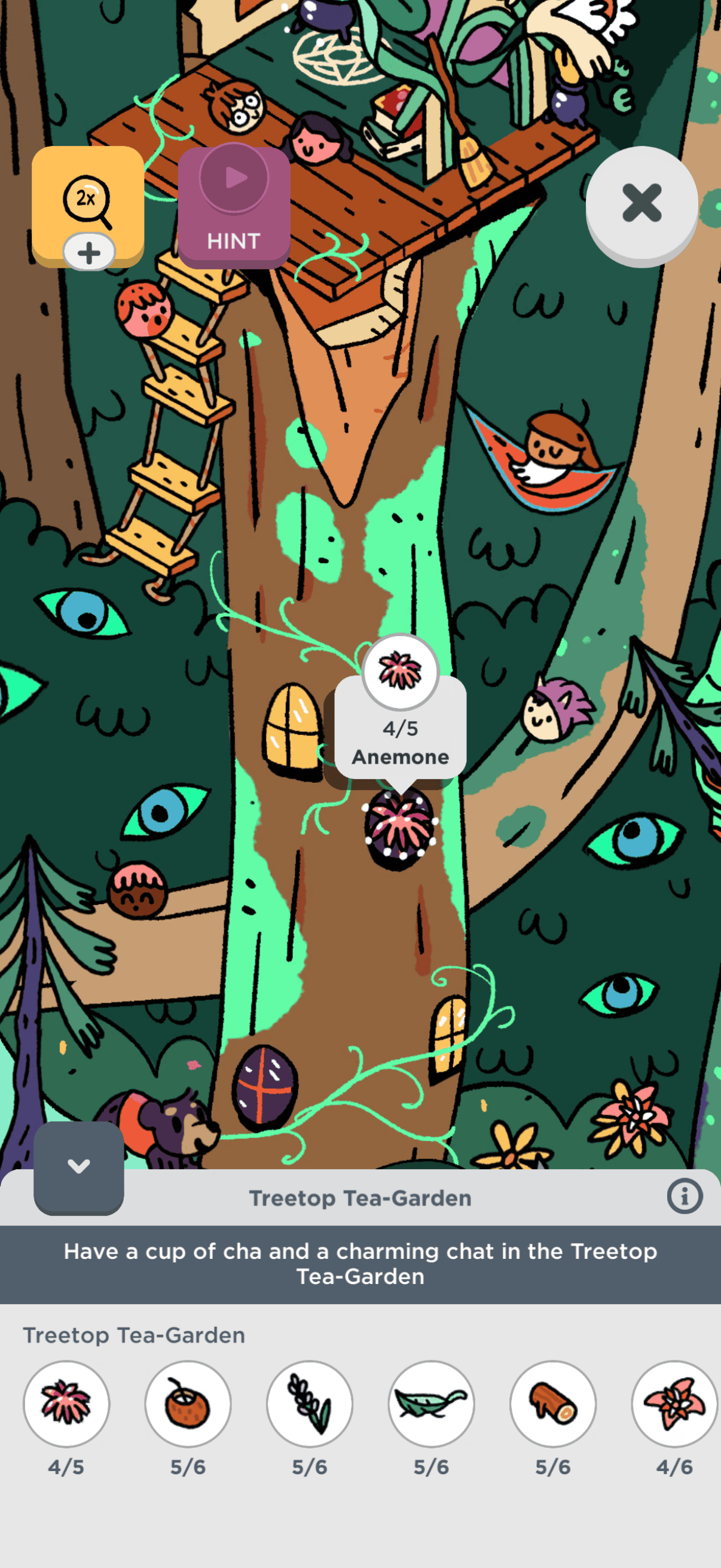
Task: Collapse the bottom panel with the chevron
Action: [x=78, y=1167]
